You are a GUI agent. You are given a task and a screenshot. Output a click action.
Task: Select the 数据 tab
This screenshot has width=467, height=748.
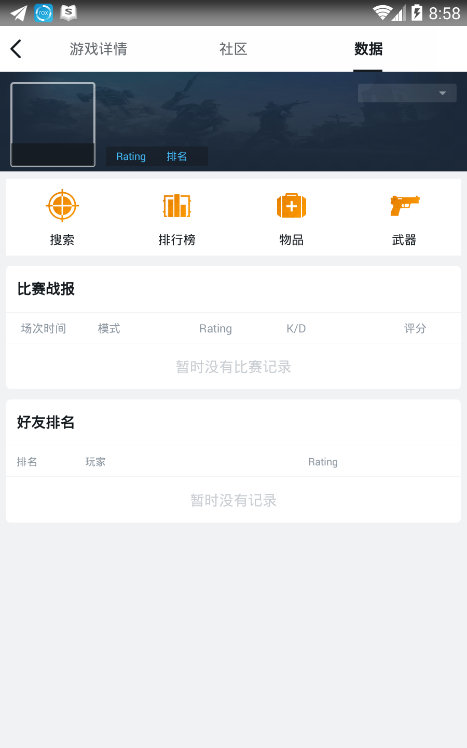[368, 49]
